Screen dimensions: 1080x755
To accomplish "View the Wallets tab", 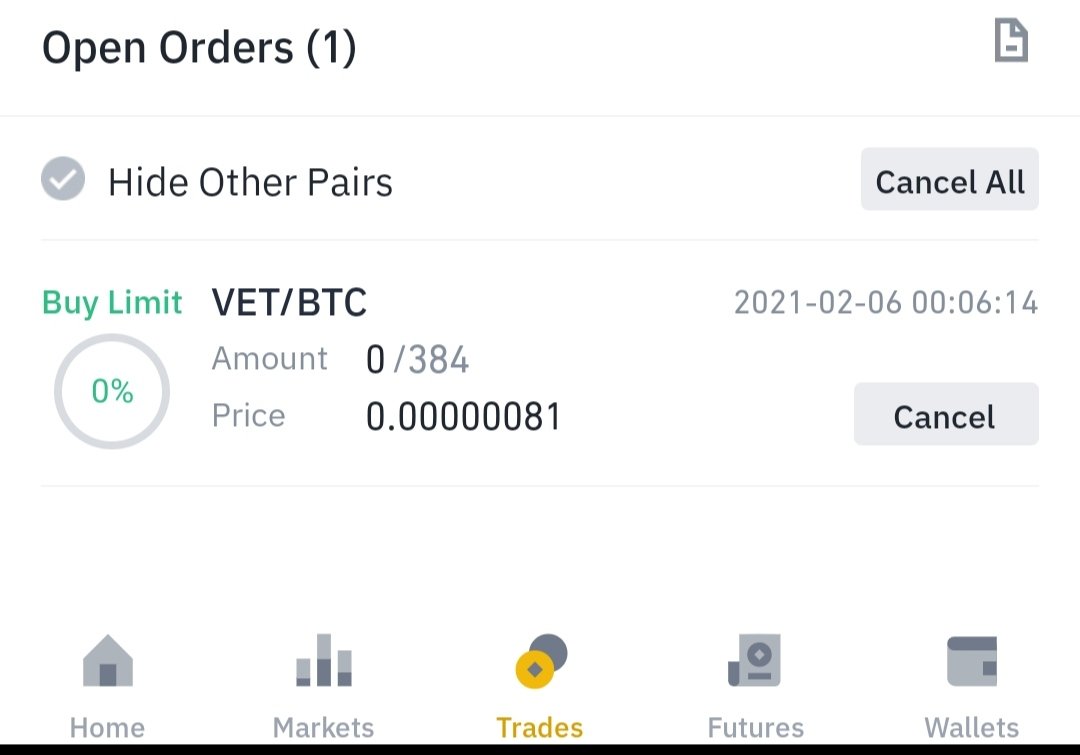I will coord(971,685).
